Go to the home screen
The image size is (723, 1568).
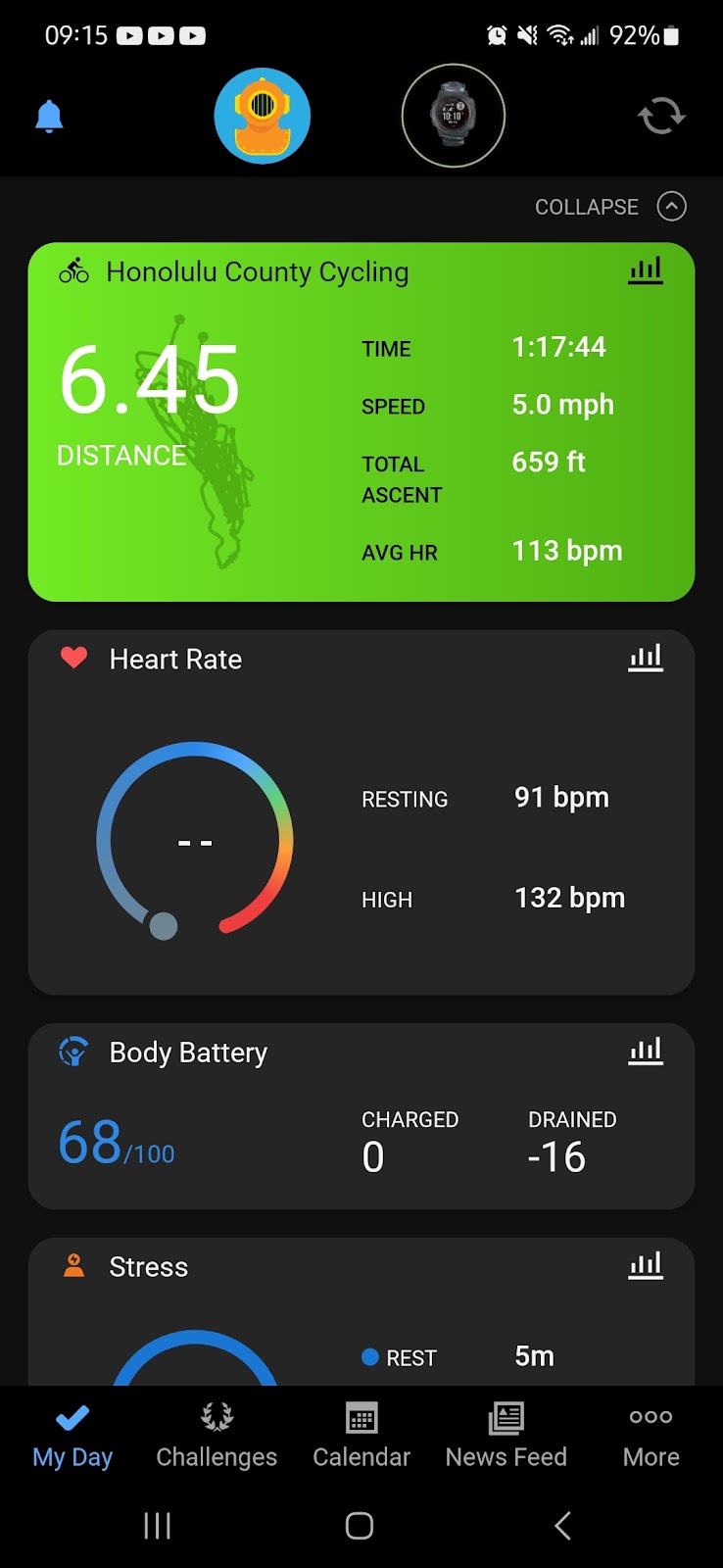click(360, 1525)
